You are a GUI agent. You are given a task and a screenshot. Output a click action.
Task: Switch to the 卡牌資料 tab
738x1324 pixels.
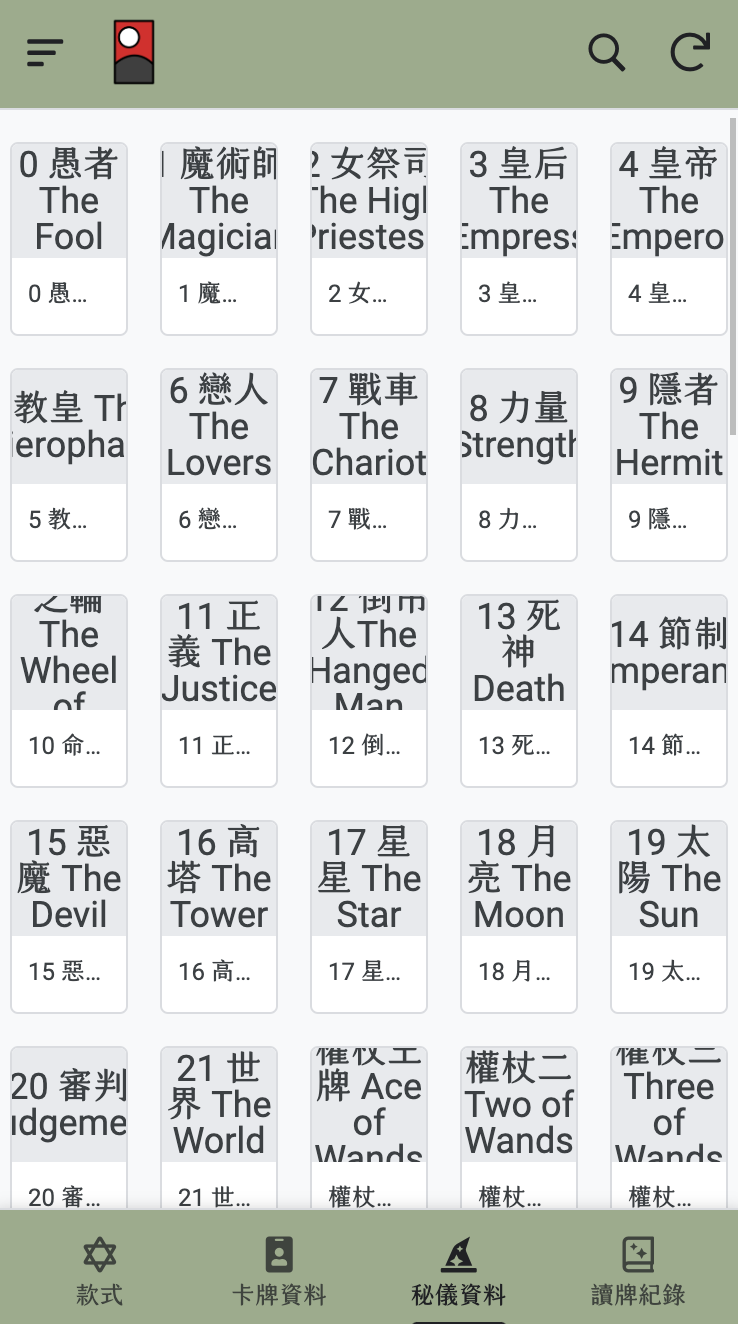[x=279, y=1270]
